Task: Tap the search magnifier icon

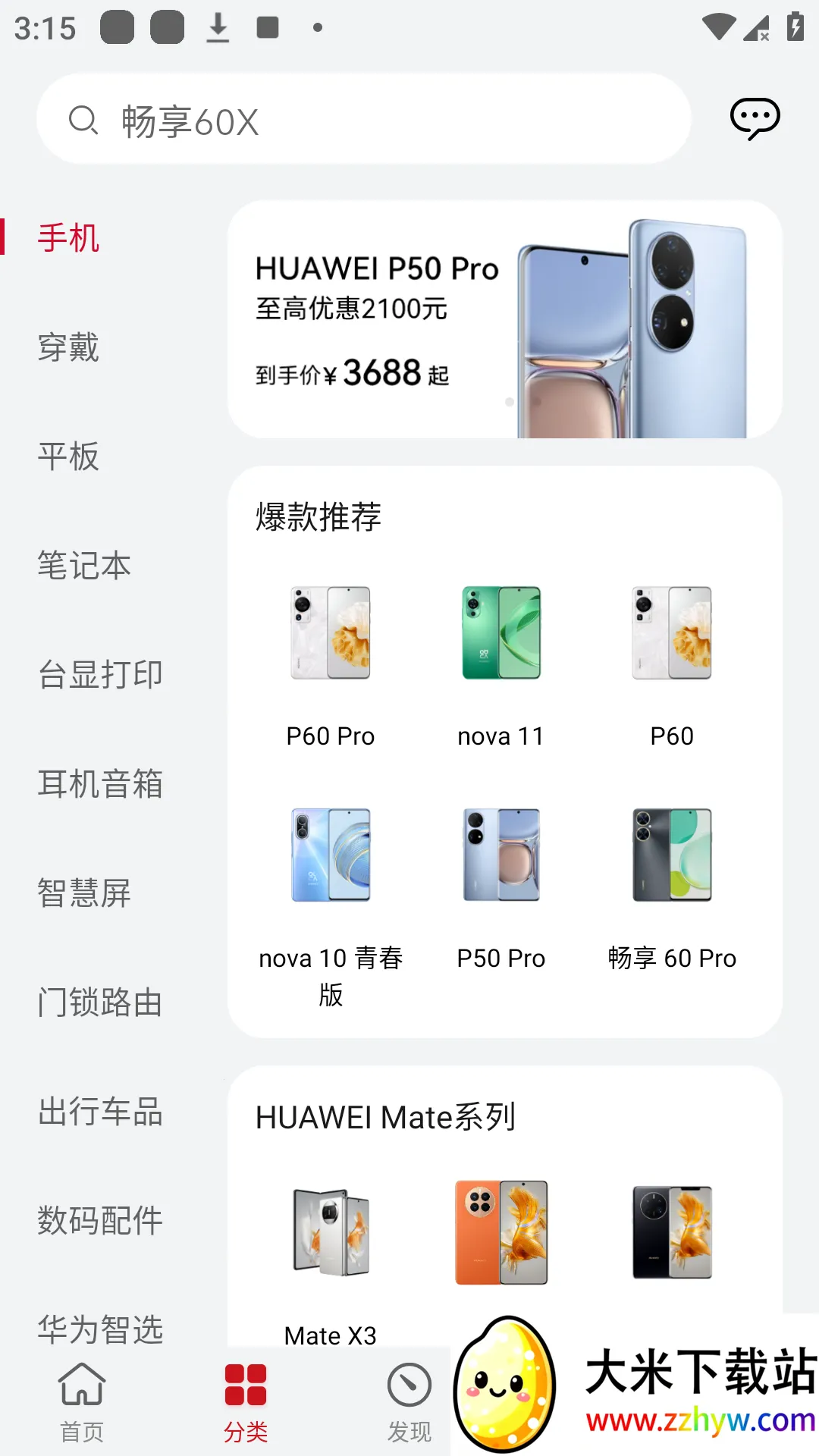Action: click(83, 120)
